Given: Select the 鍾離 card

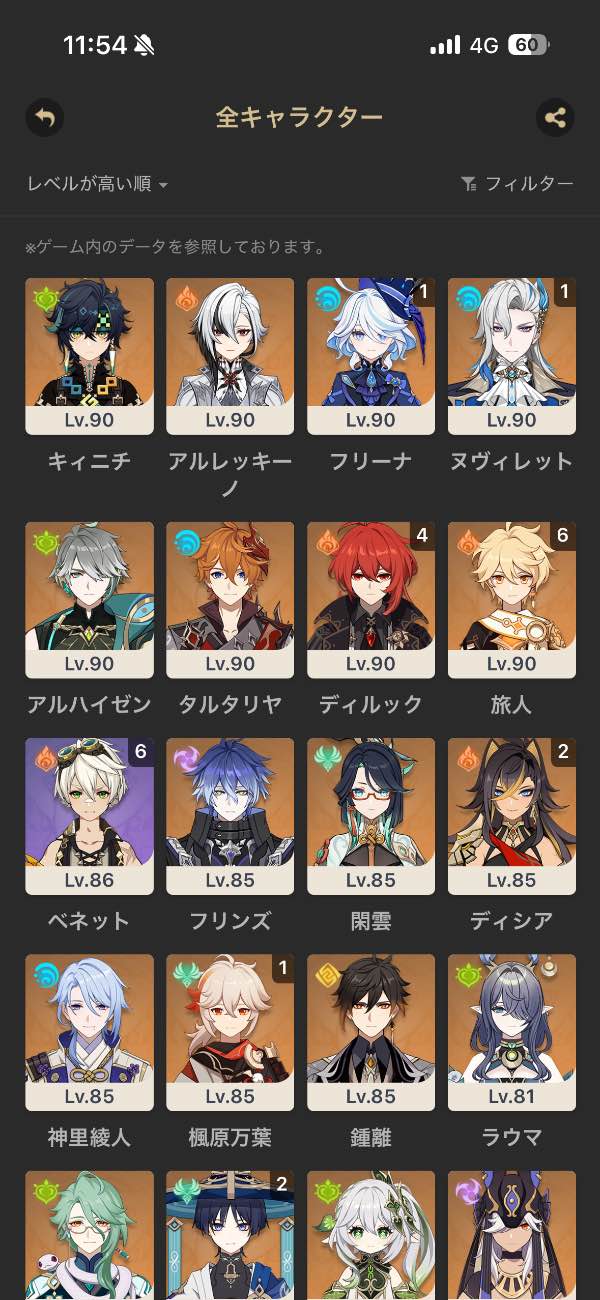Looking at the screenshot, I should (371, 1032).
